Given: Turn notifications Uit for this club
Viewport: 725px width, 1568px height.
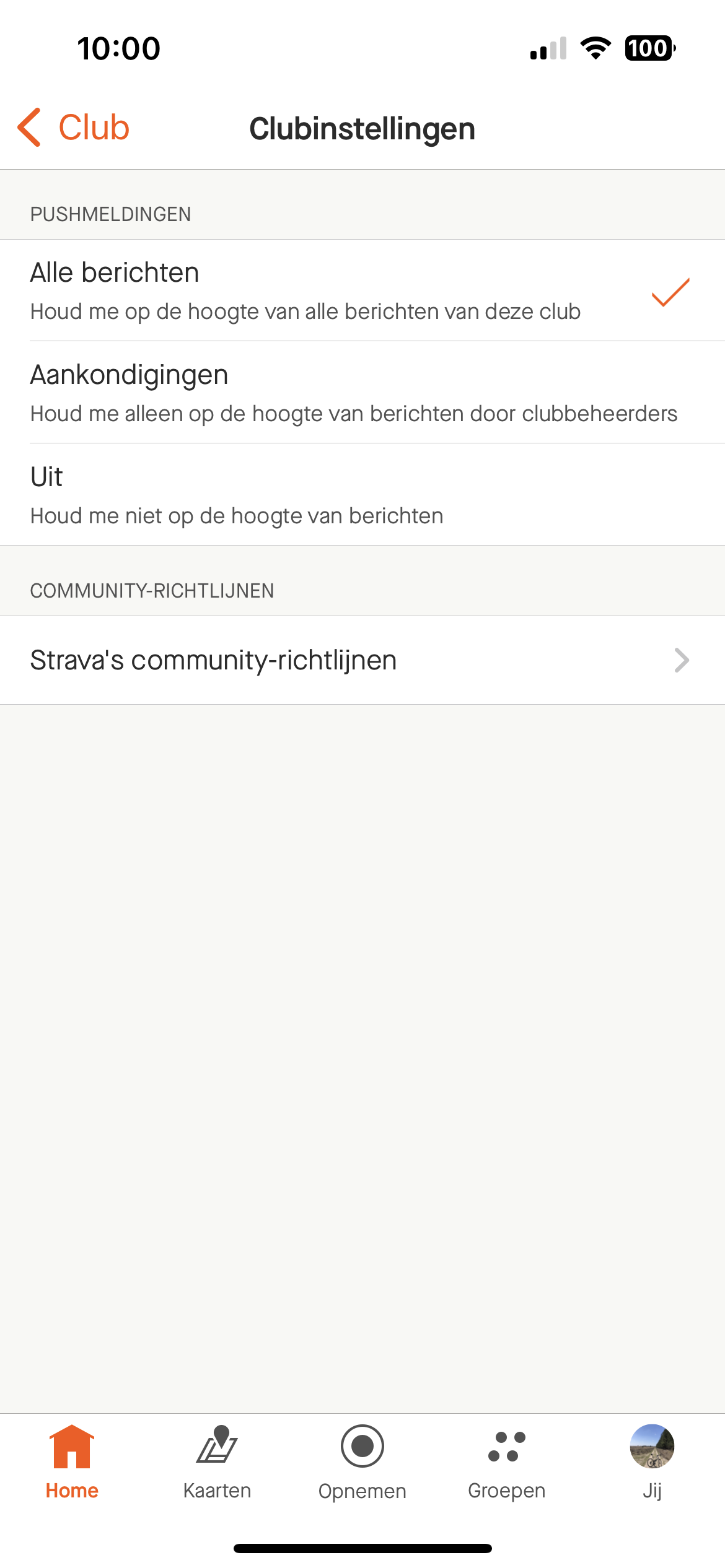Looking at the screenshot, I should click(362, 495).
